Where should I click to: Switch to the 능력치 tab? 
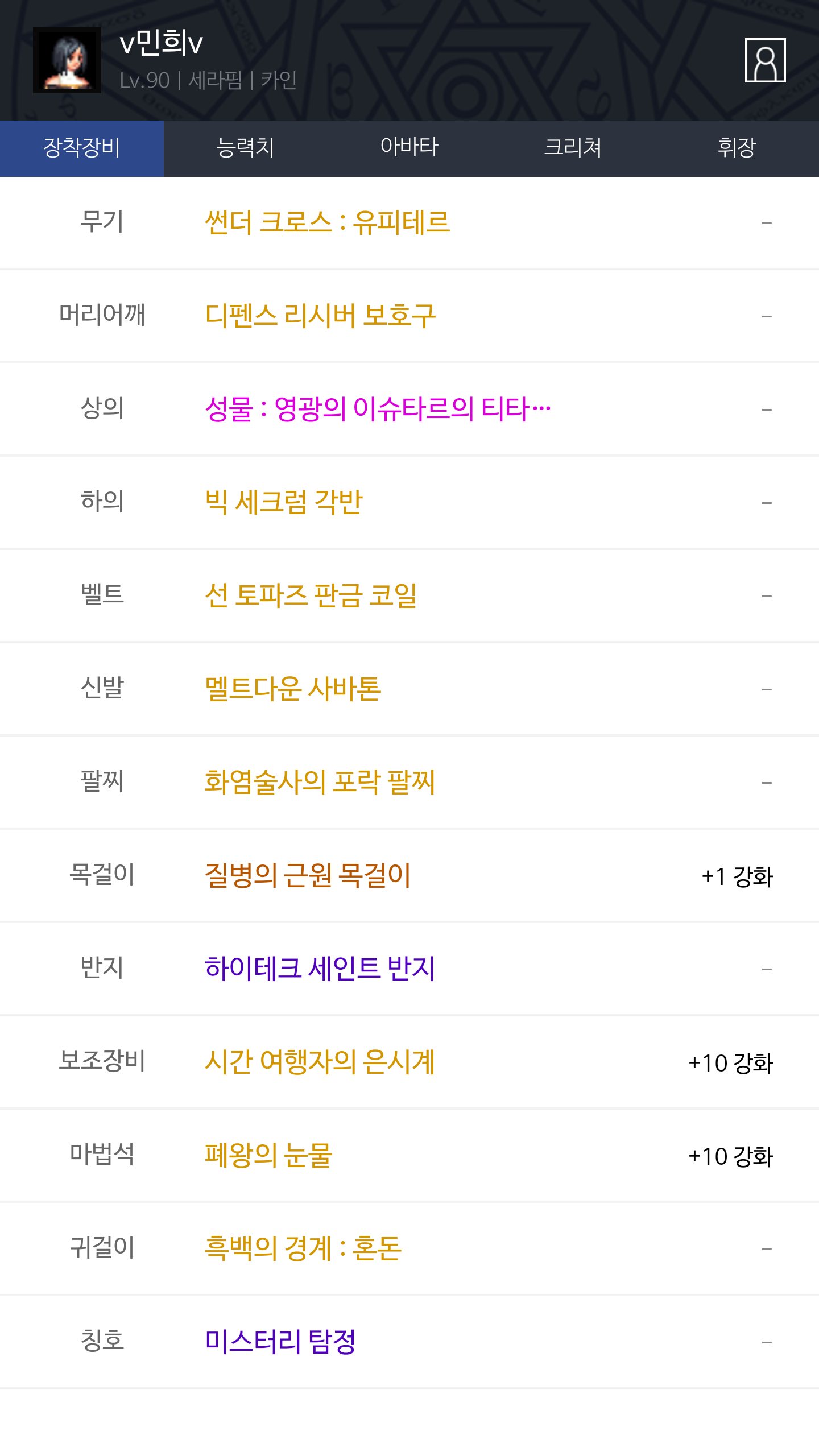(246, 148)
